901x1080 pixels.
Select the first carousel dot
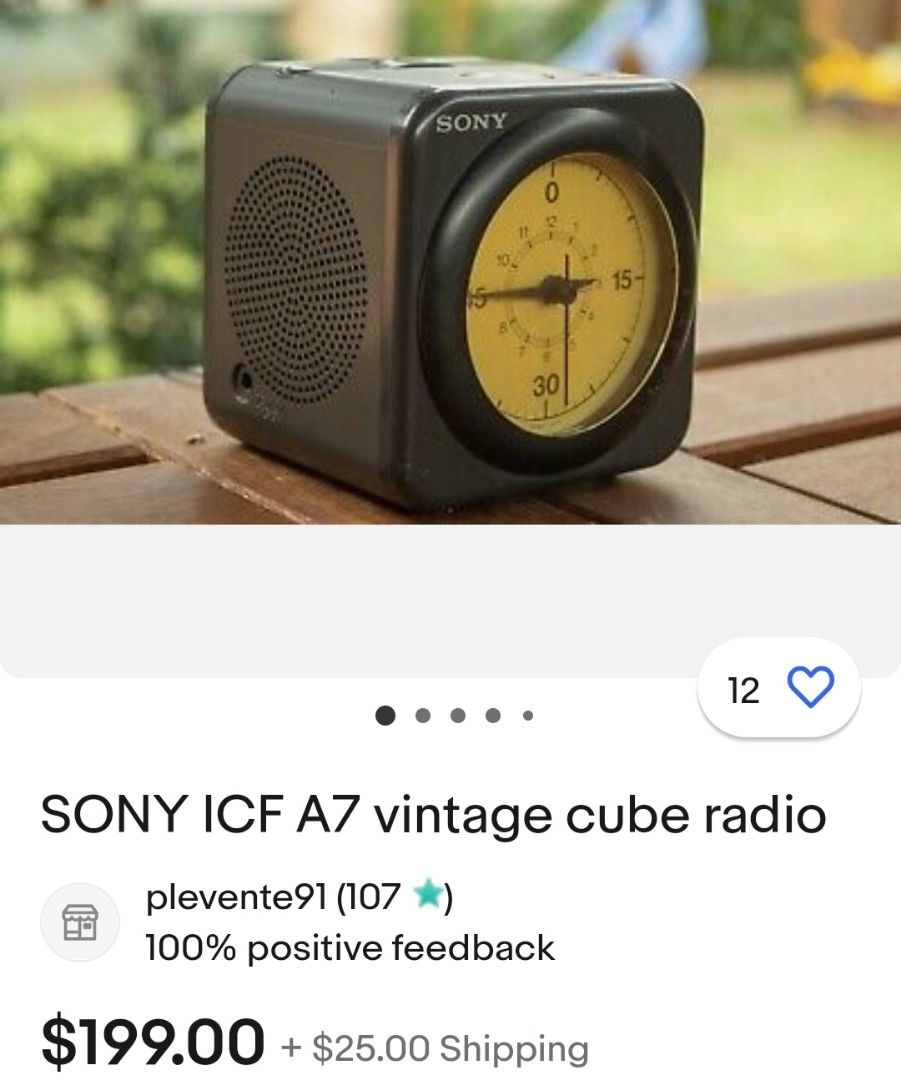pyautogui.click(x=383, y=714)
